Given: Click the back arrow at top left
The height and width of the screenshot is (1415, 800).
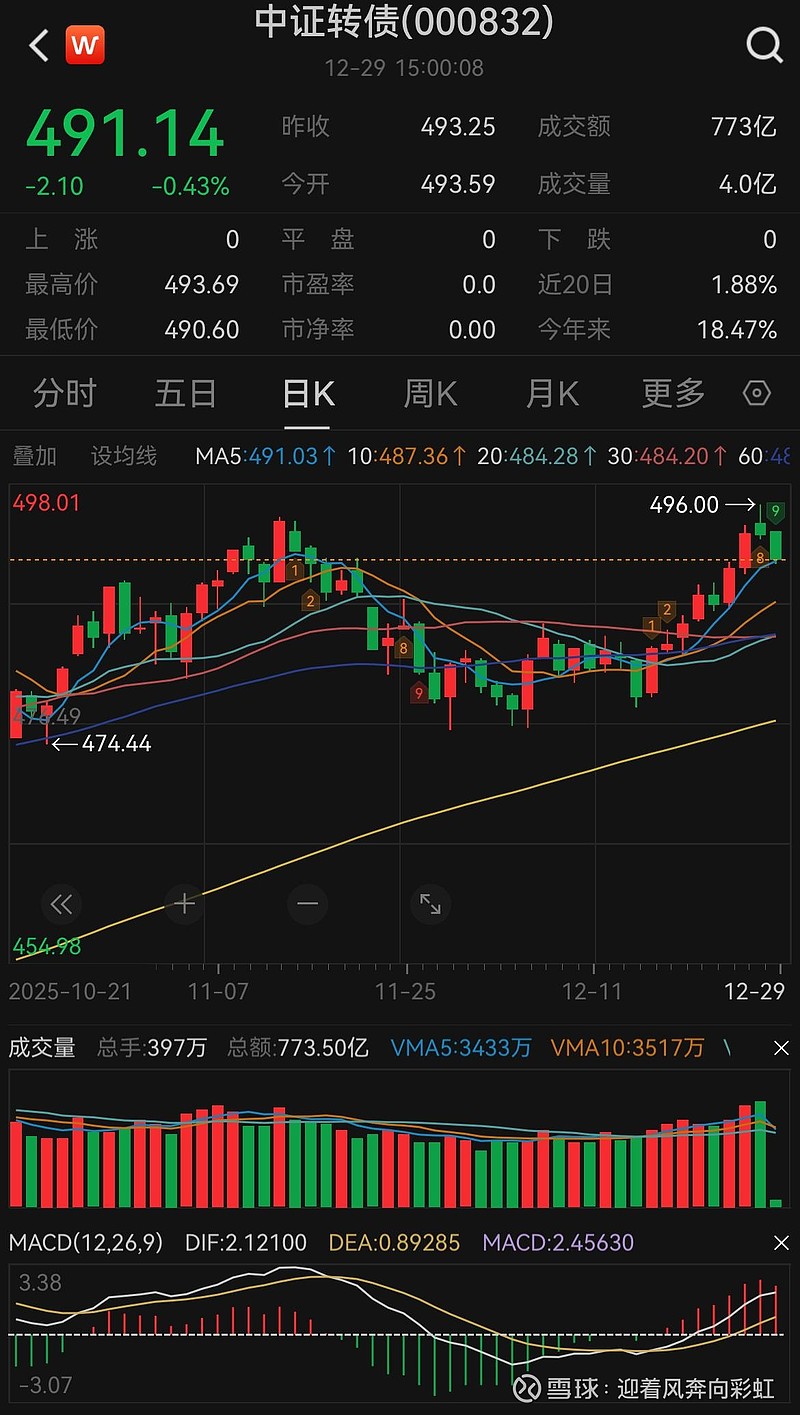Looking at the screenshot, I should coord(37,44).
